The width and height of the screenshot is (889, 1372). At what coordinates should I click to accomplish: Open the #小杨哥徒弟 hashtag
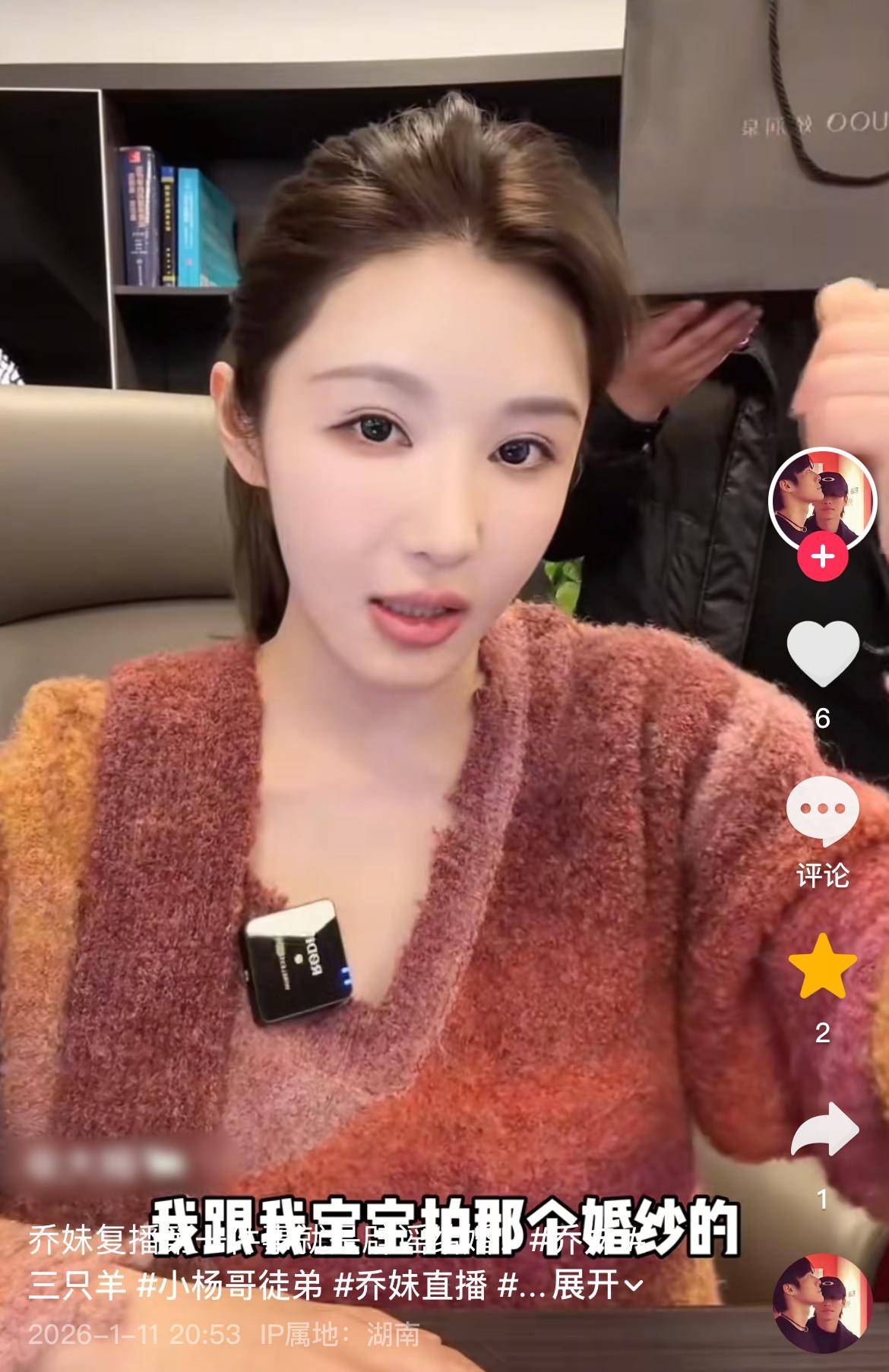point(229,1285)
